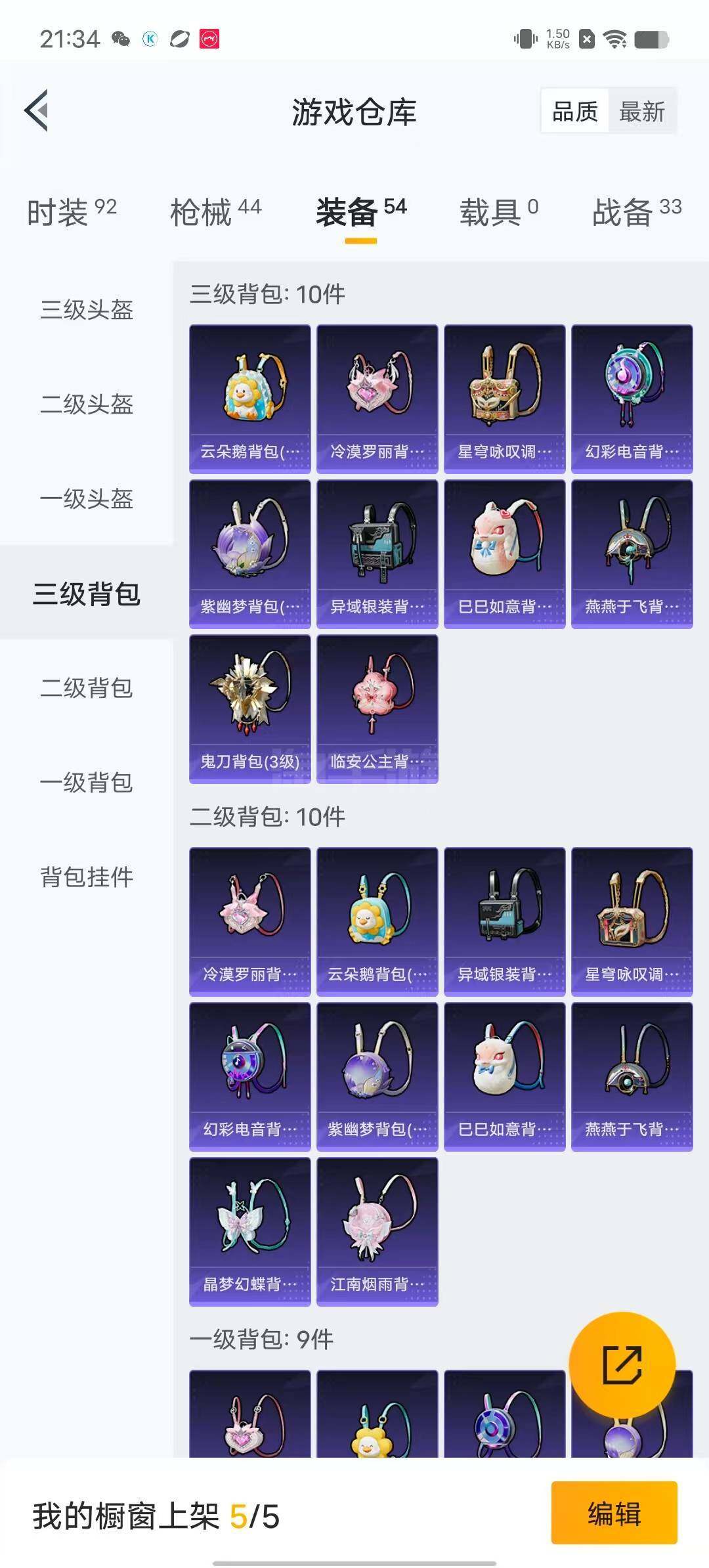This screenshot has height=1568, width=709.
Task: Sort by 最新
Action: click(x=641, y=112)
